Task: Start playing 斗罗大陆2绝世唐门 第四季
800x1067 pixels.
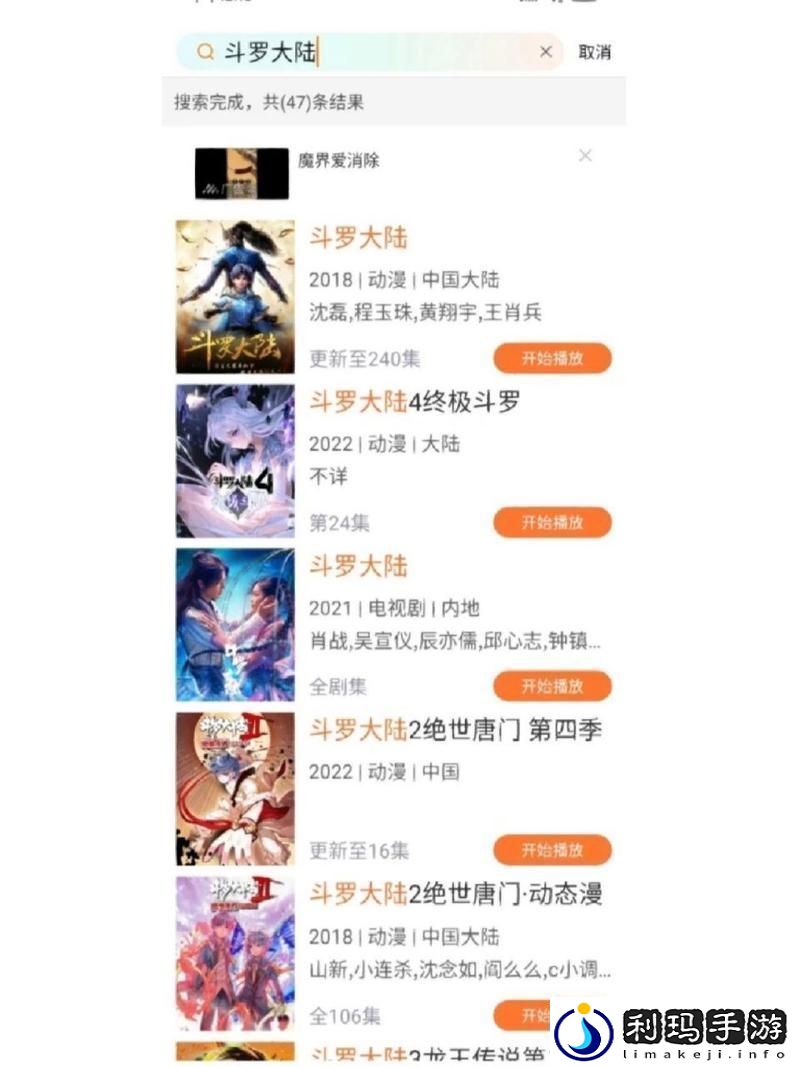Action: coord(552,850)
